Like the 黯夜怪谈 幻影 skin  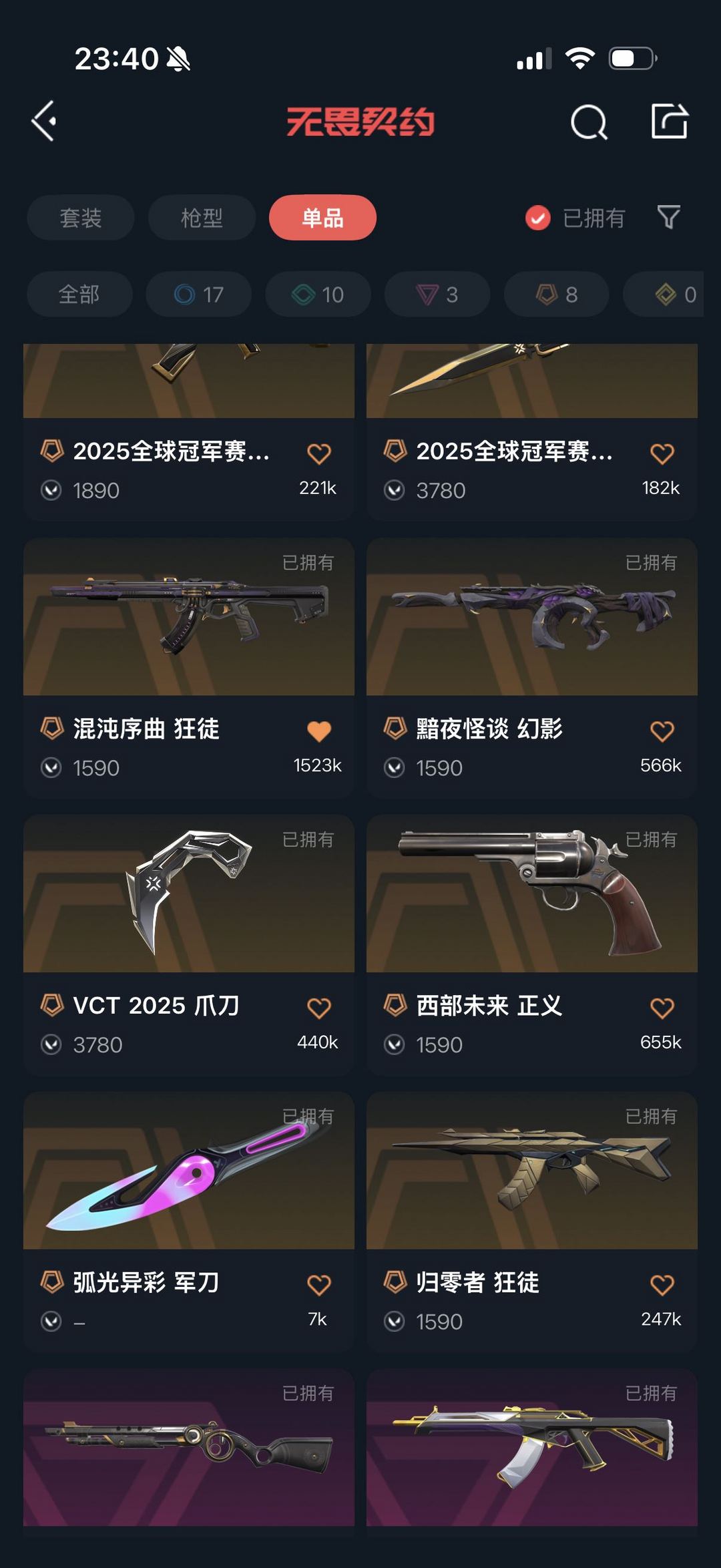click(x=662, y=731)
